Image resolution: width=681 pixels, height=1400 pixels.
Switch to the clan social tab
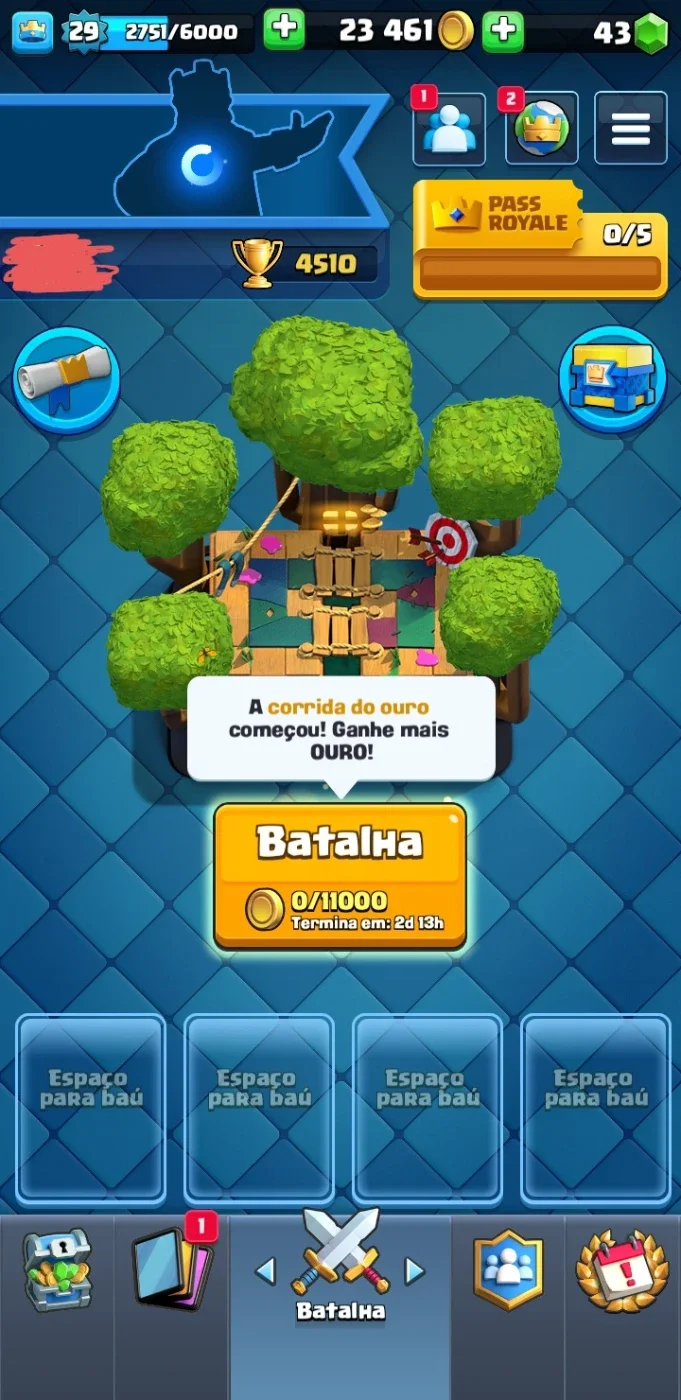[508, 1270]
